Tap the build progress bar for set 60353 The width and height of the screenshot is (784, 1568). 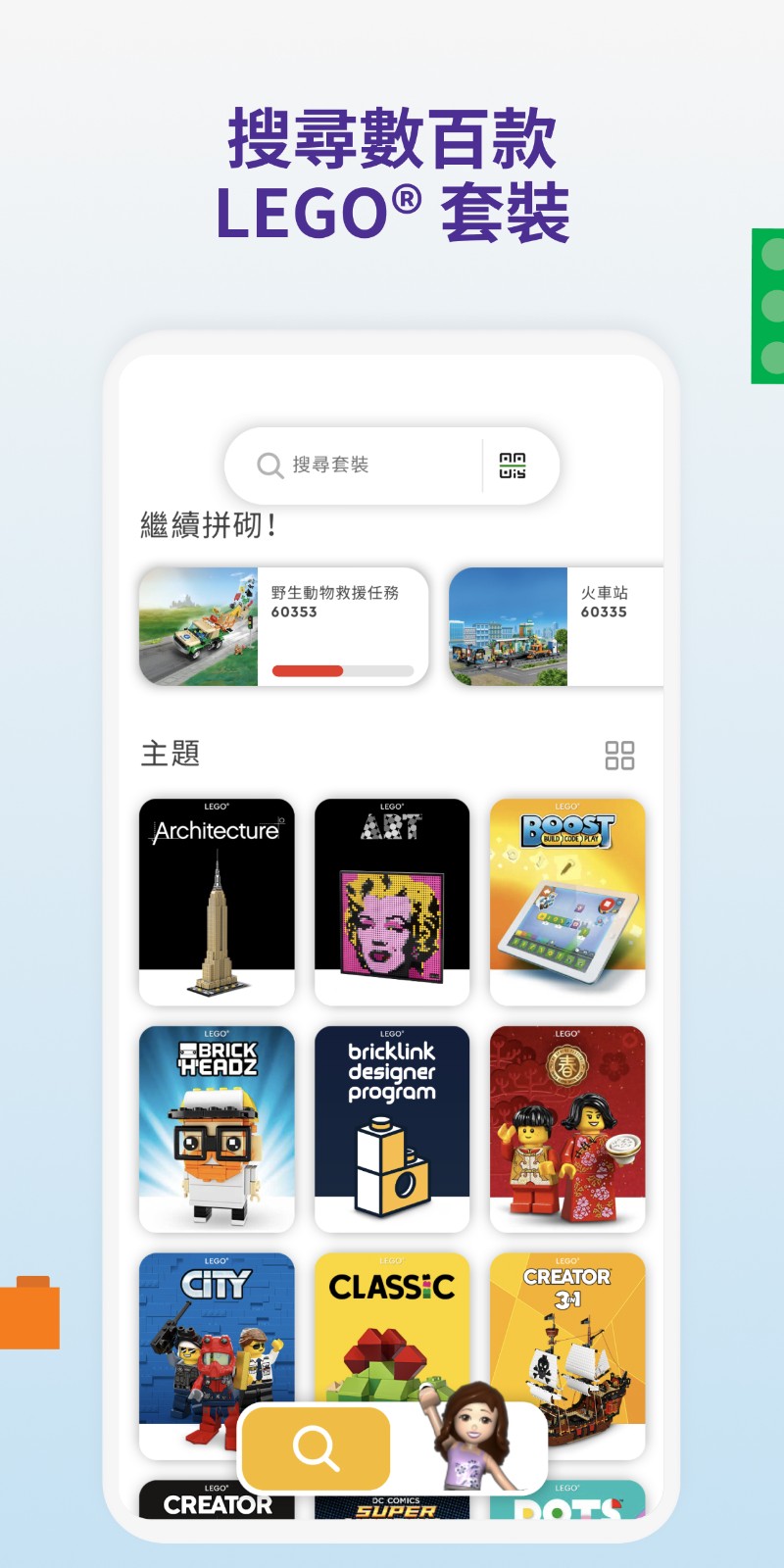point(343,670)
